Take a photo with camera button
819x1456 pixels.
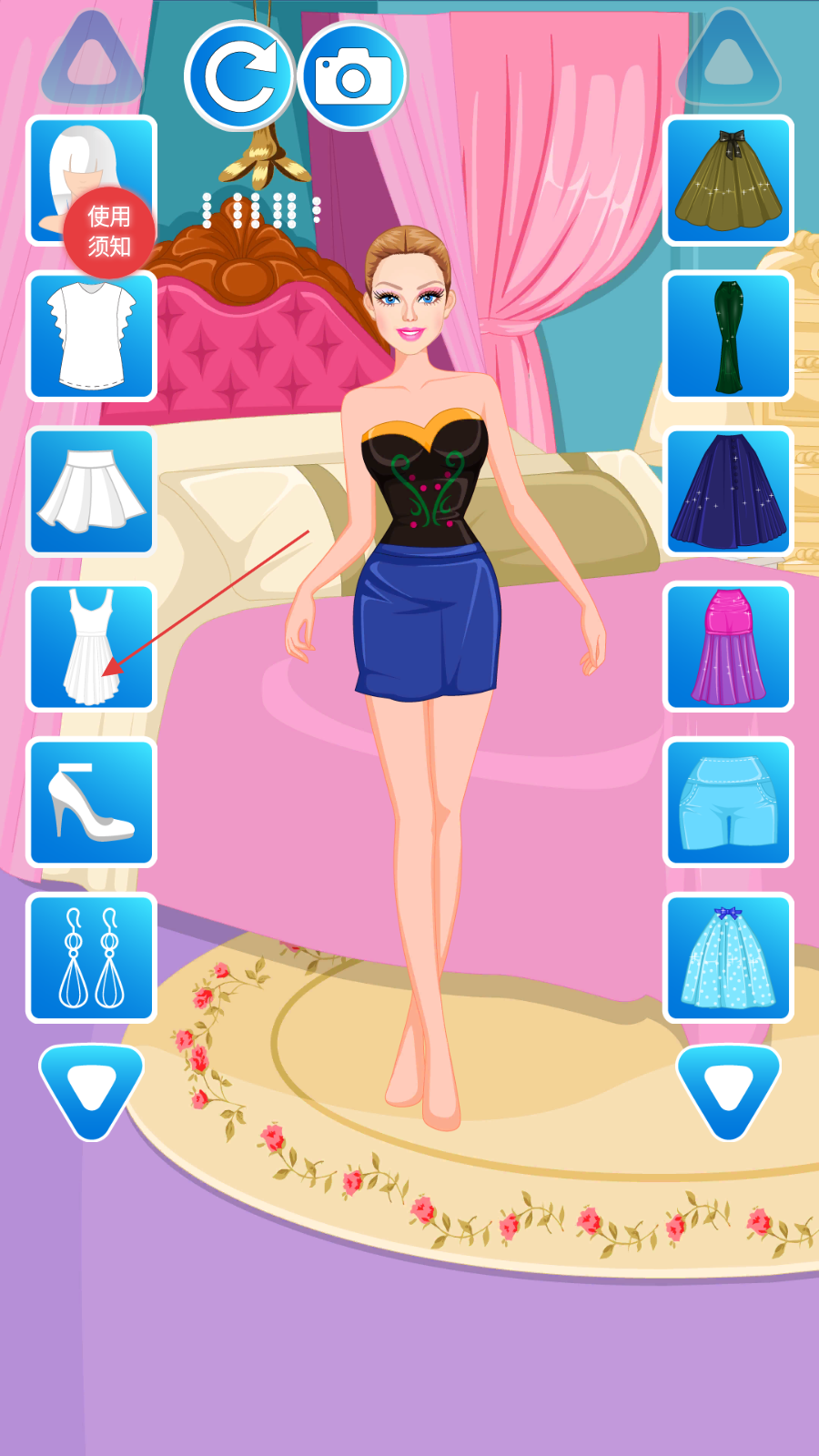[352, 77]
